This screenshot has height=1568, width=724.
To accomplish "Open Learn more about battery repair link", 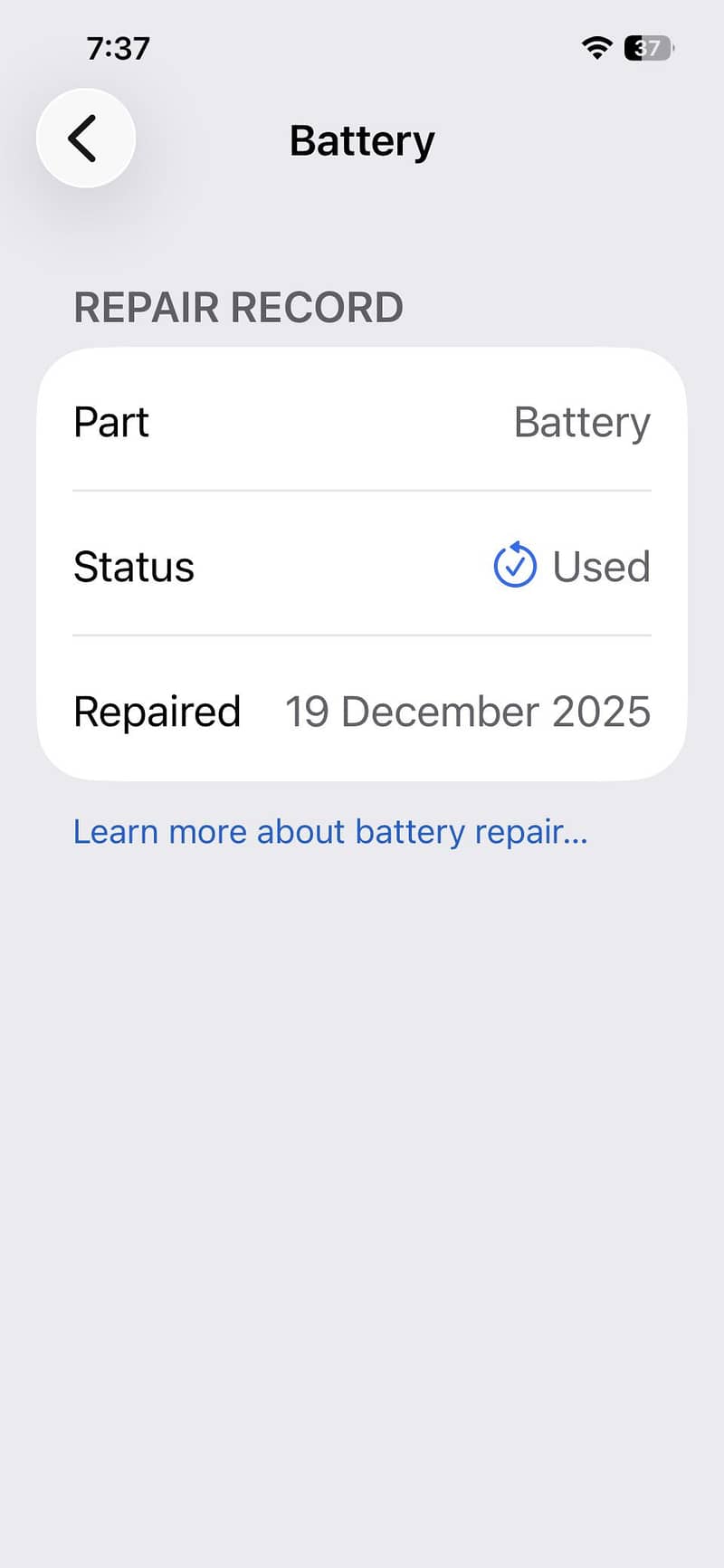I will point(329,831).
